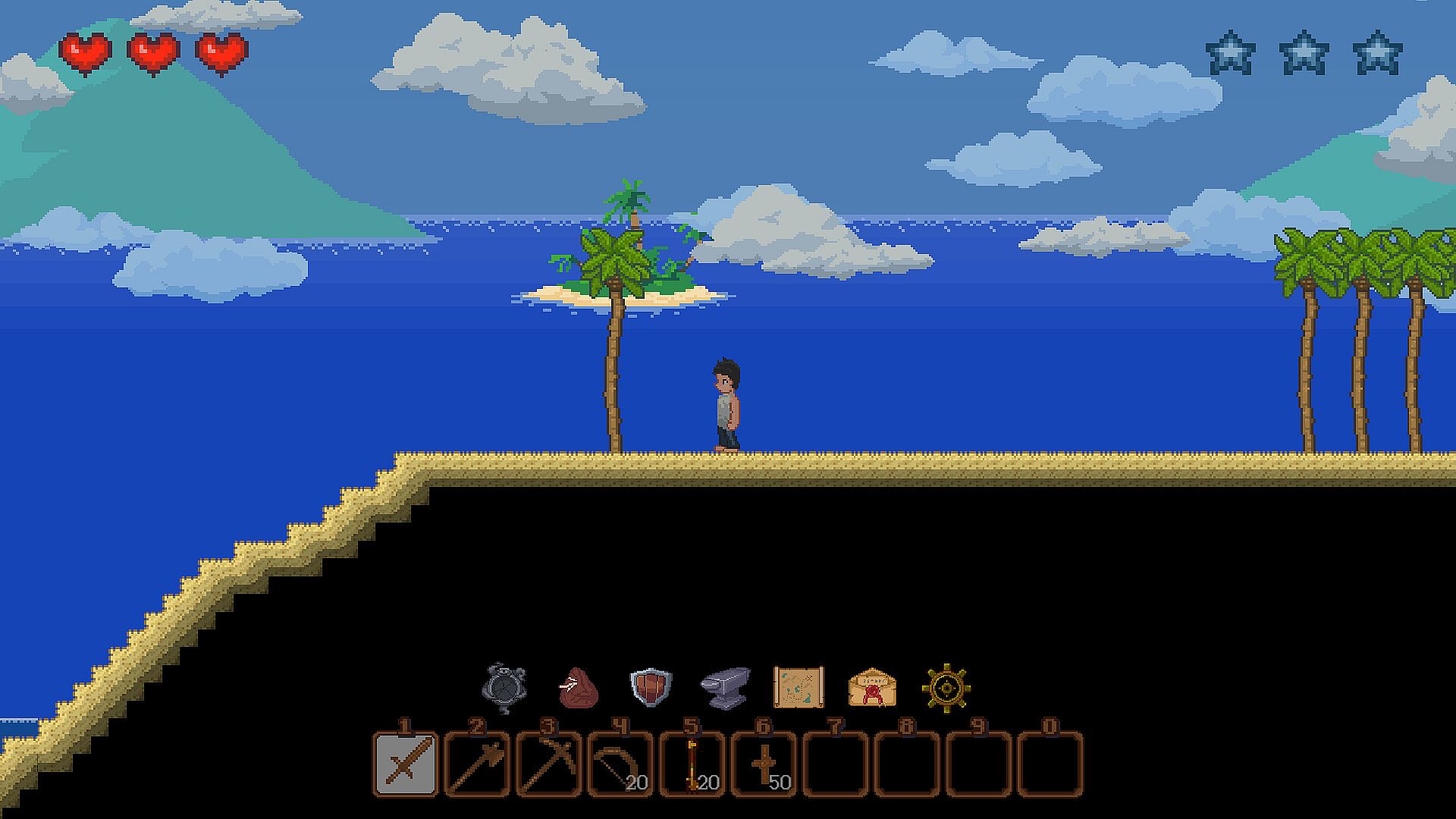Screen dimensions: 1456x819
Task: Select the wooden cross item in slot 6
Action: pos(764,764)
